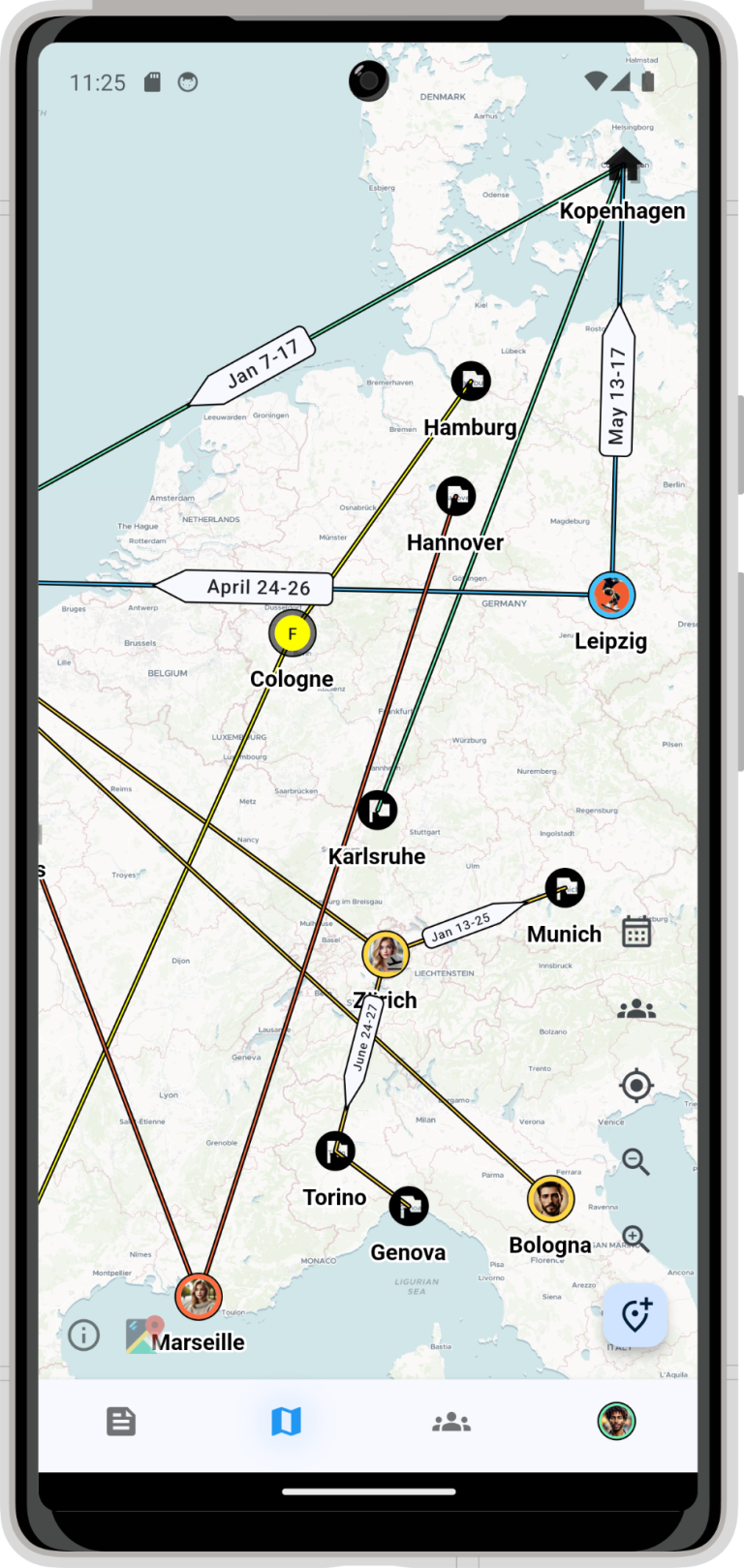Tap the Zürich profile marker
Viewport: 744px width, 1568px height.
386,954
